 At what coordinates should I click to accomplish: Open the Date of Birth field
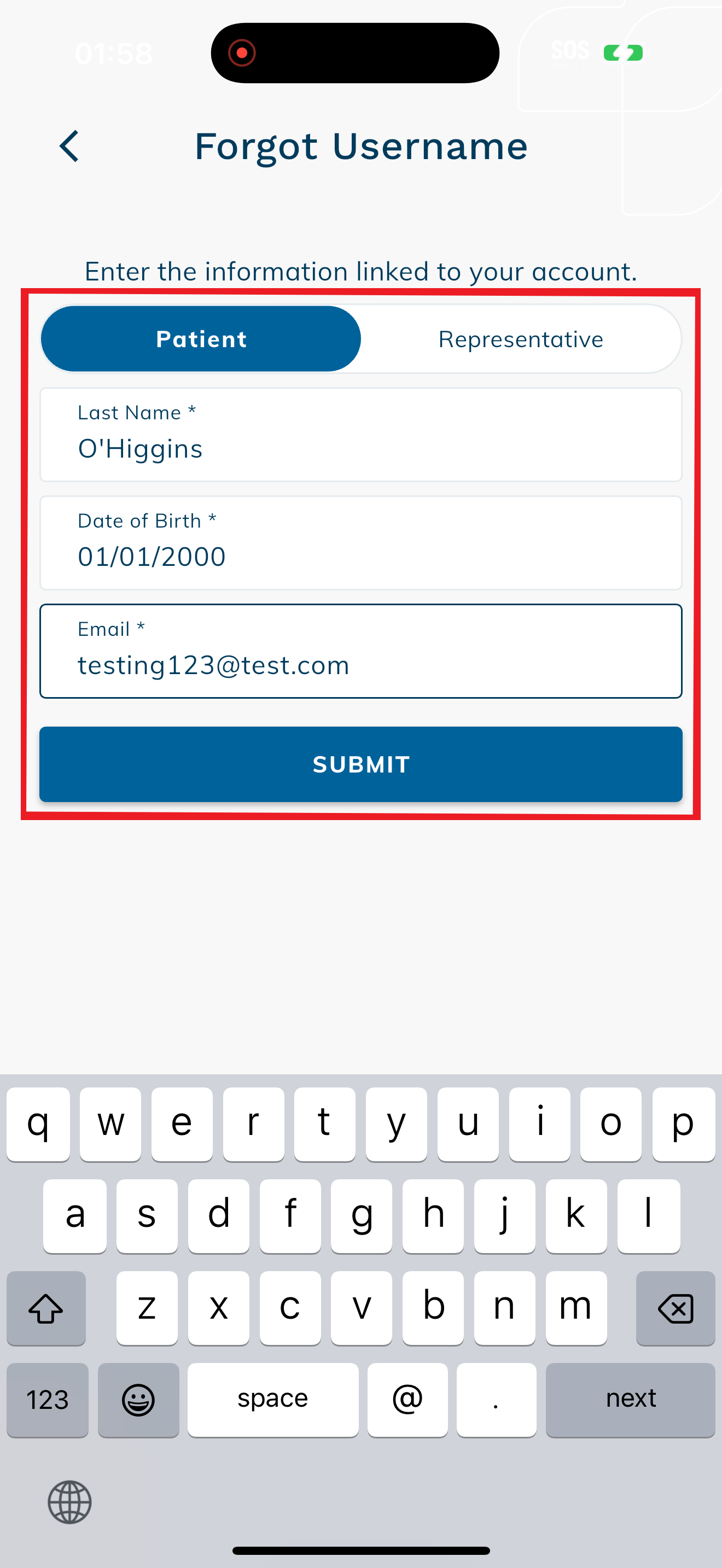tap(360, 543)
